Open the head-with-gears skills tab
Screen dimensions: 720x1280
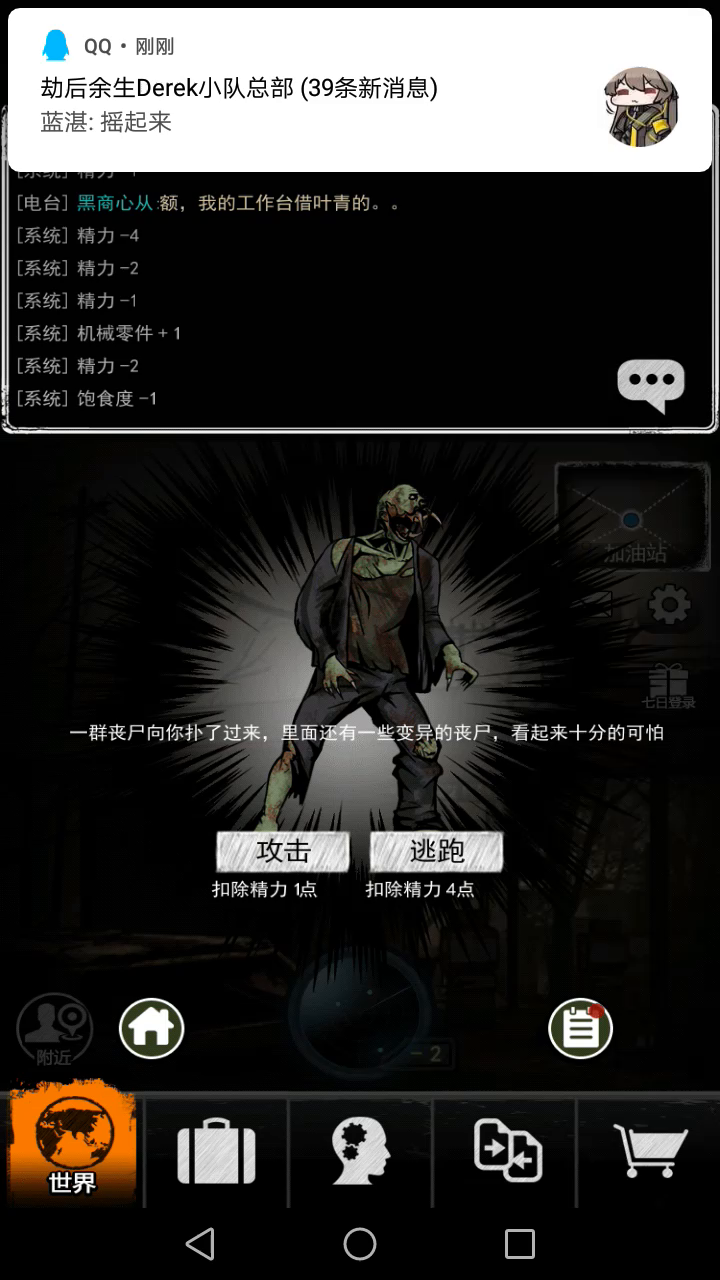pos(360,1150)
